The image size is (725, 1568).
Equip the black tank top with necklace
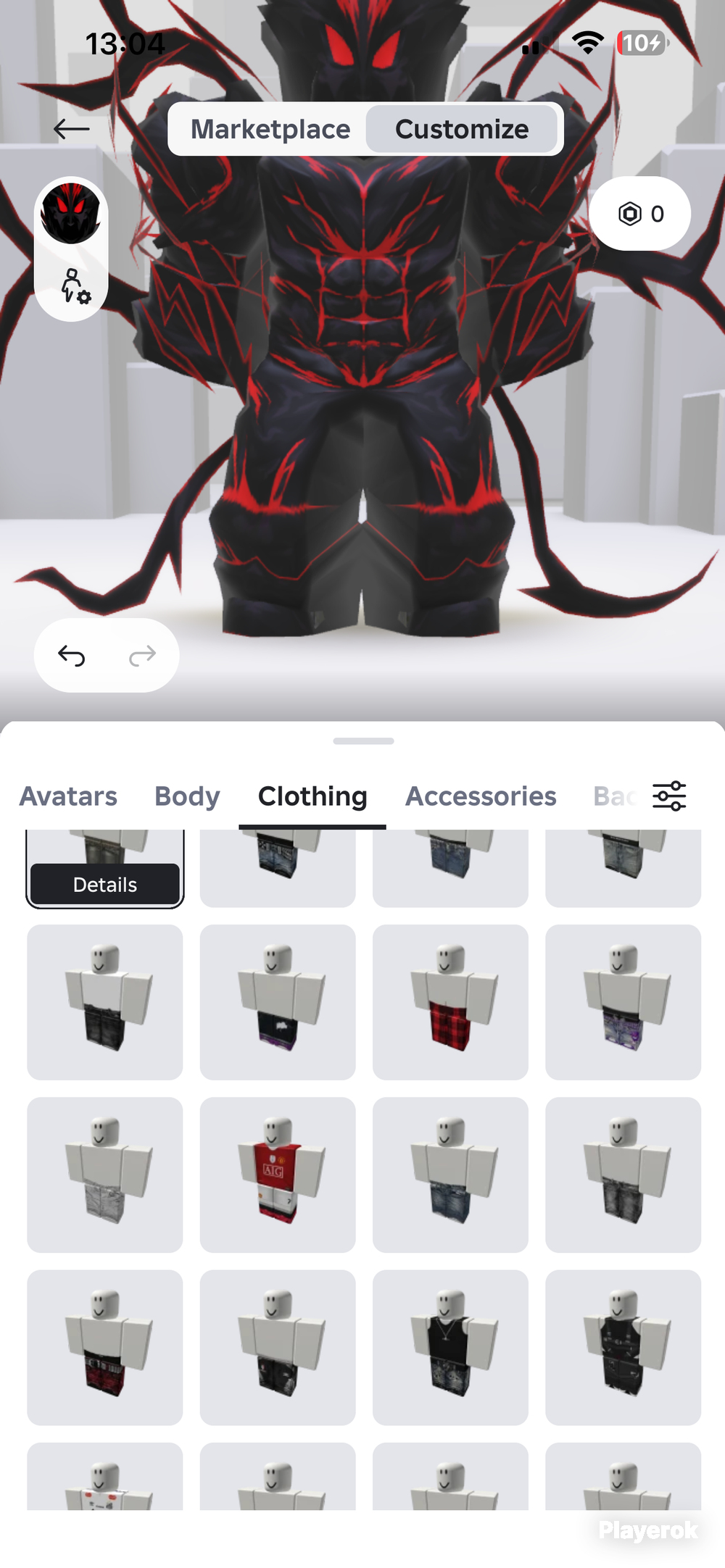[x=450, y=1347]
